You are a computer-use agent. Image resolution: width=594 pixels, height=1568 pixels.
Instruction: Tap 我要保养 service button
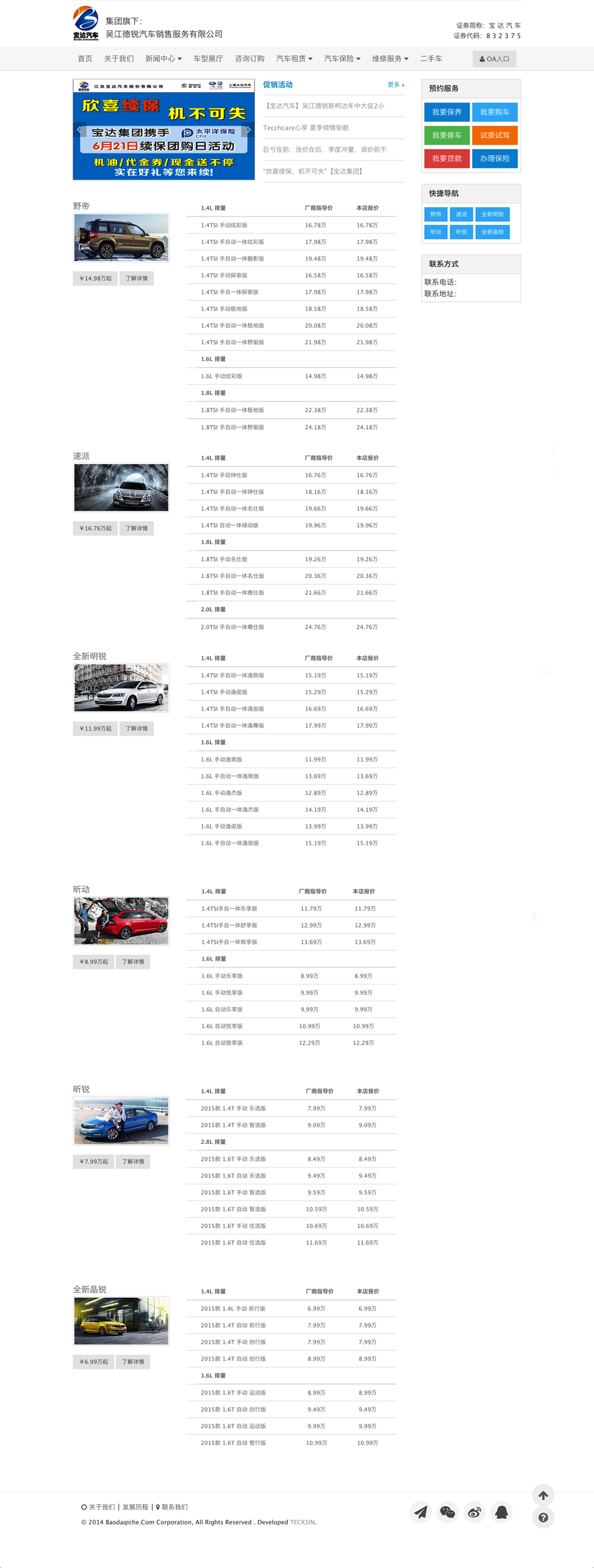click(447, 112)
